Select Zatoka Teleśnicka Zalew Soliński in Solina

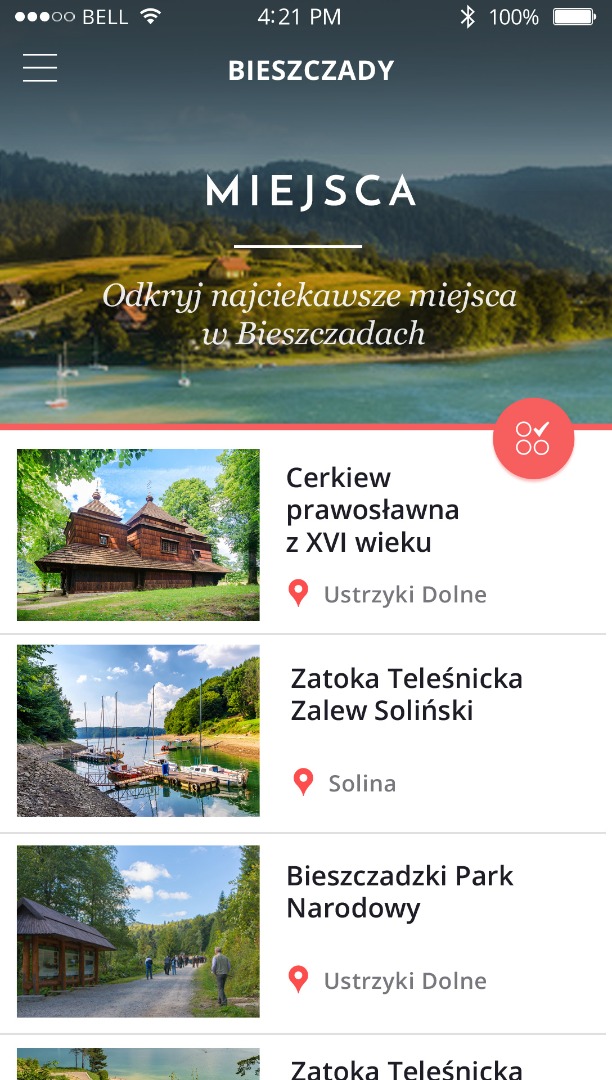click(x=406, y=695)
